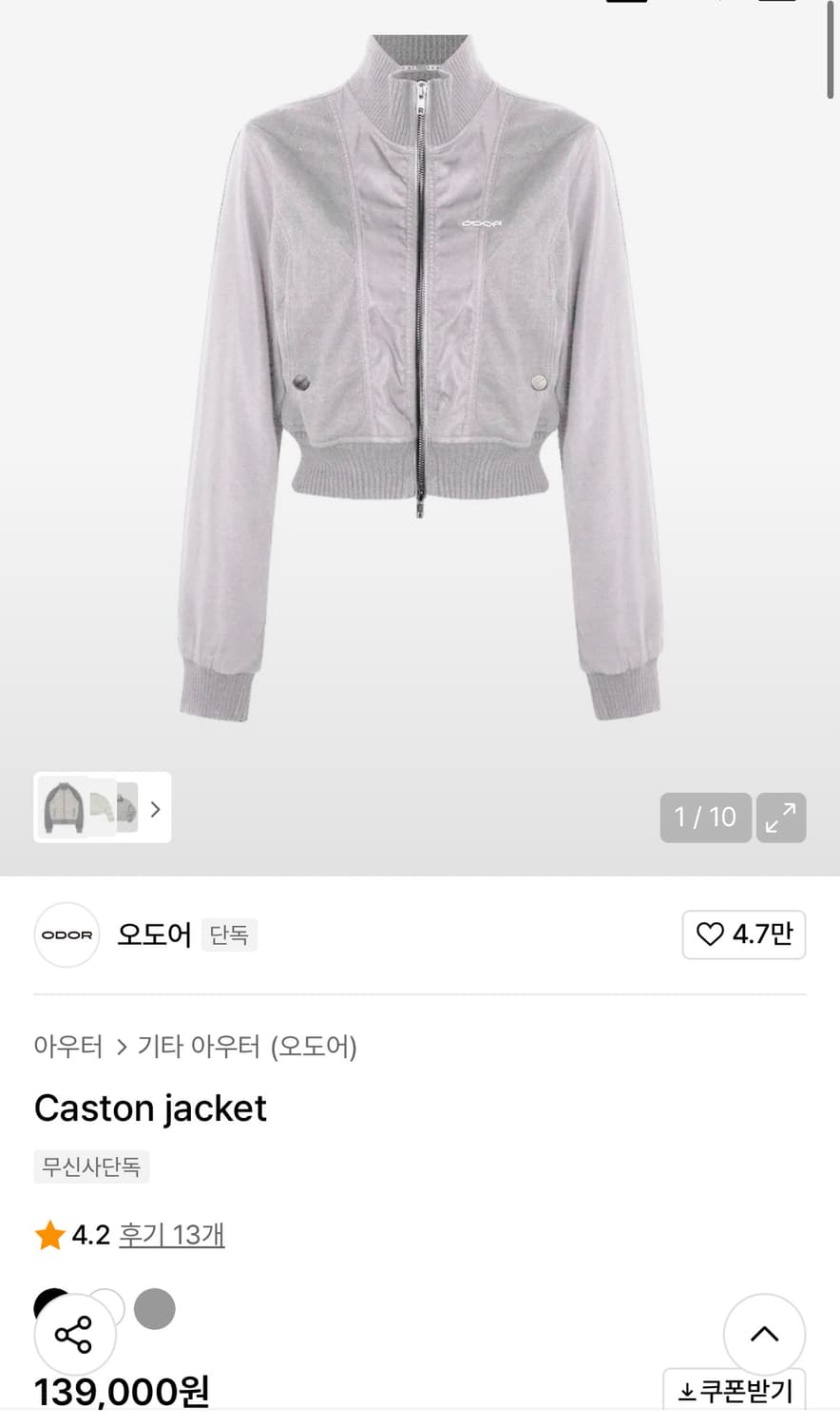Image resolution: width=840 pixels, height=1426 pixels.
Task: Click the 단독 tag next to the brand name
Action: [229, 935]
